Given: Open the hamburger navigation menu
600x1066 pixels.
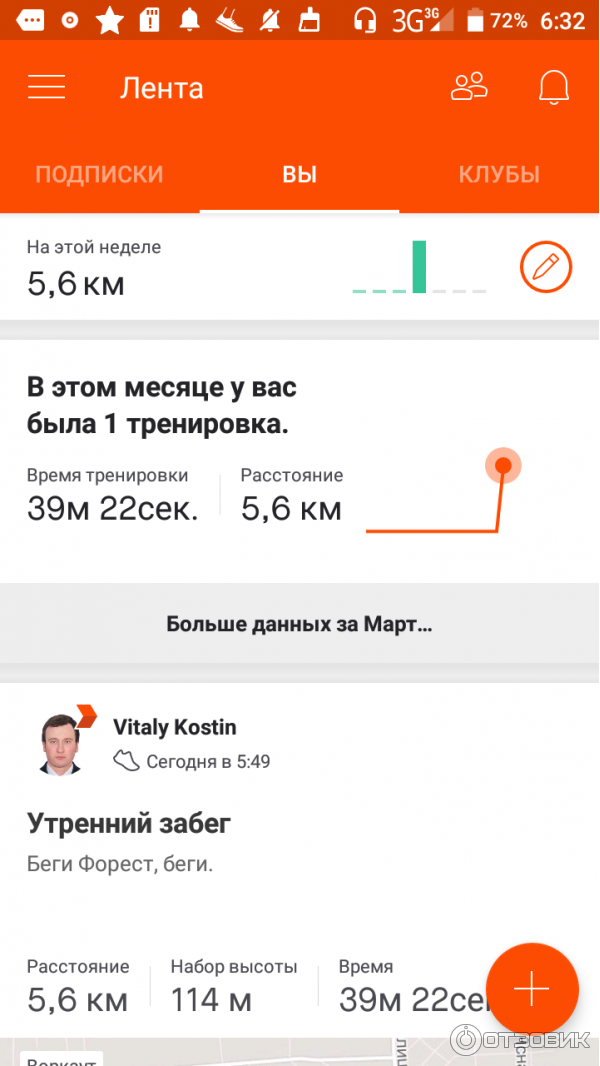Looking at the screenshot, I should click(x=46, y=88).
